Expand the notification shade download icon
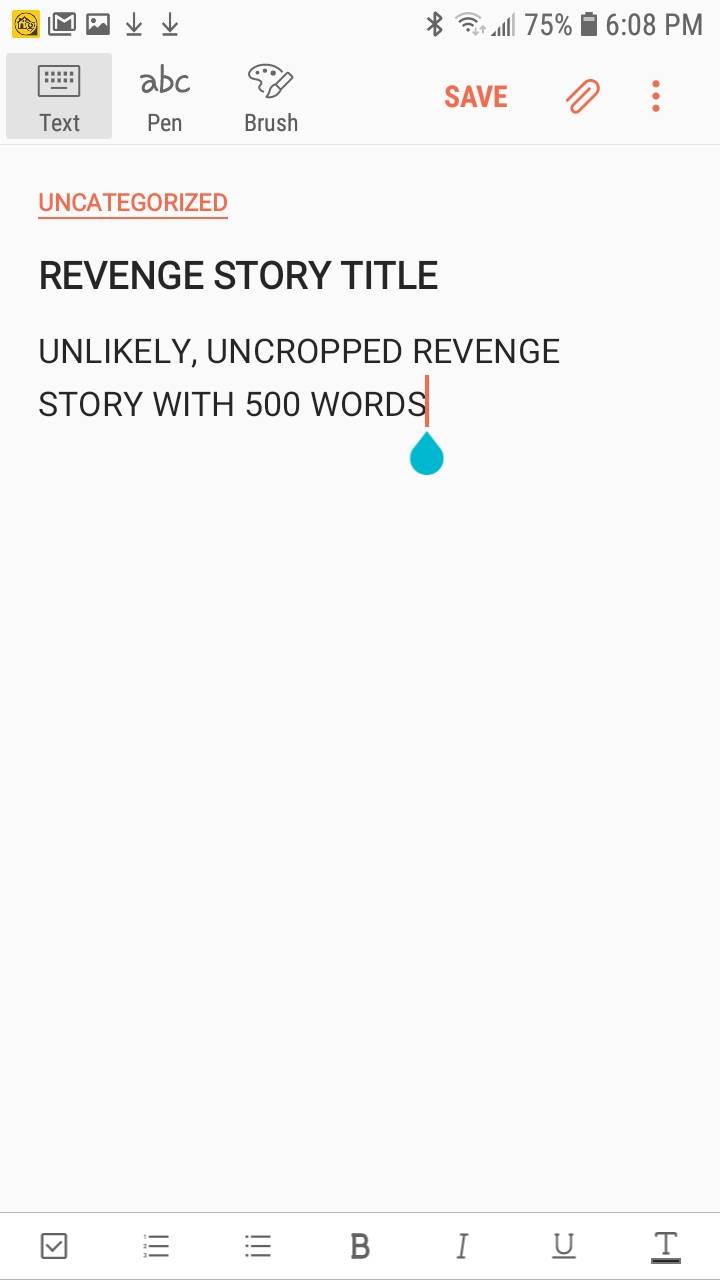720x1280 pixels. tap(134, 22)
